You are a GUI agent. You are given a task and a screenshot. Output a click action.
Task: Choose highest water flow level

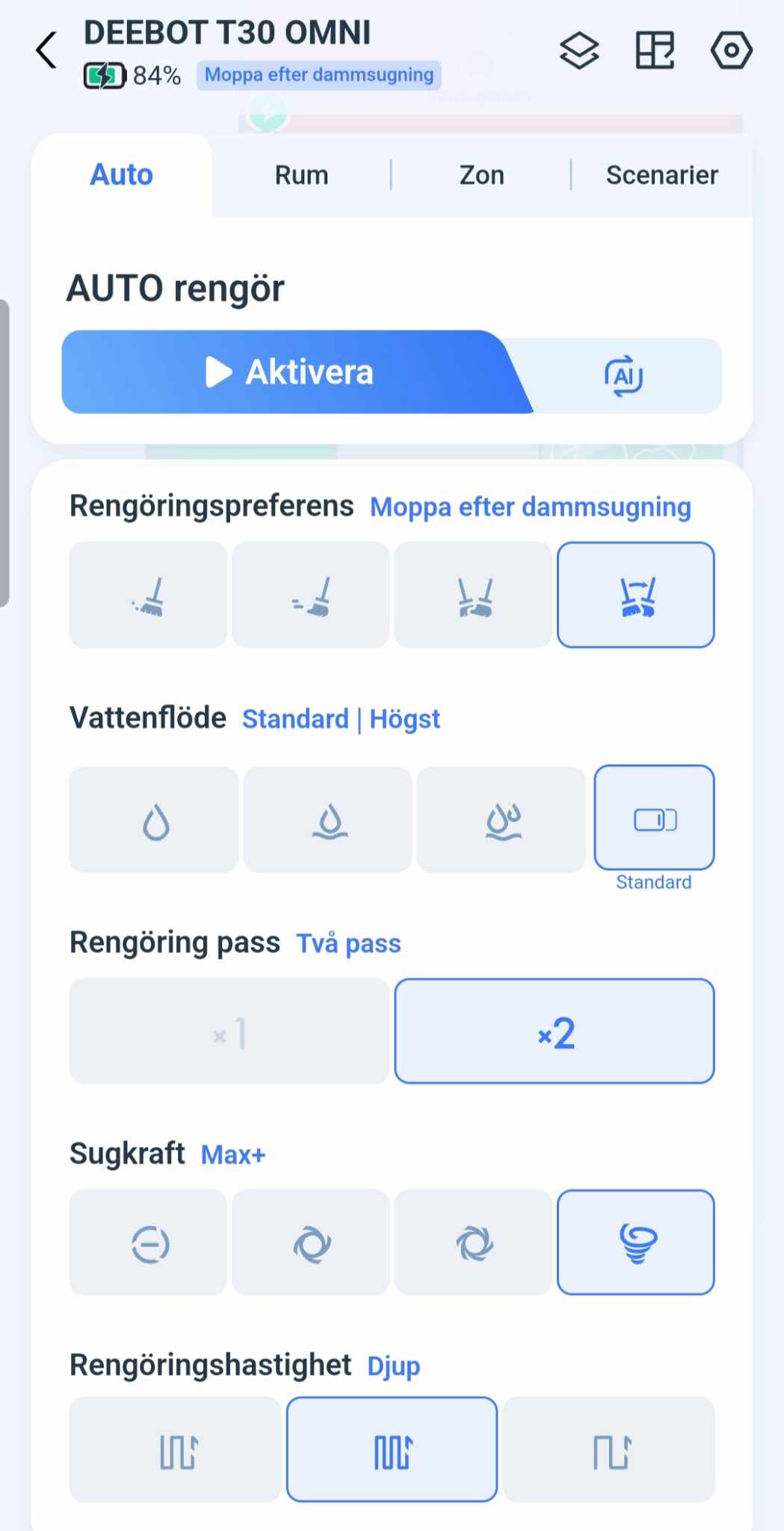501,820
